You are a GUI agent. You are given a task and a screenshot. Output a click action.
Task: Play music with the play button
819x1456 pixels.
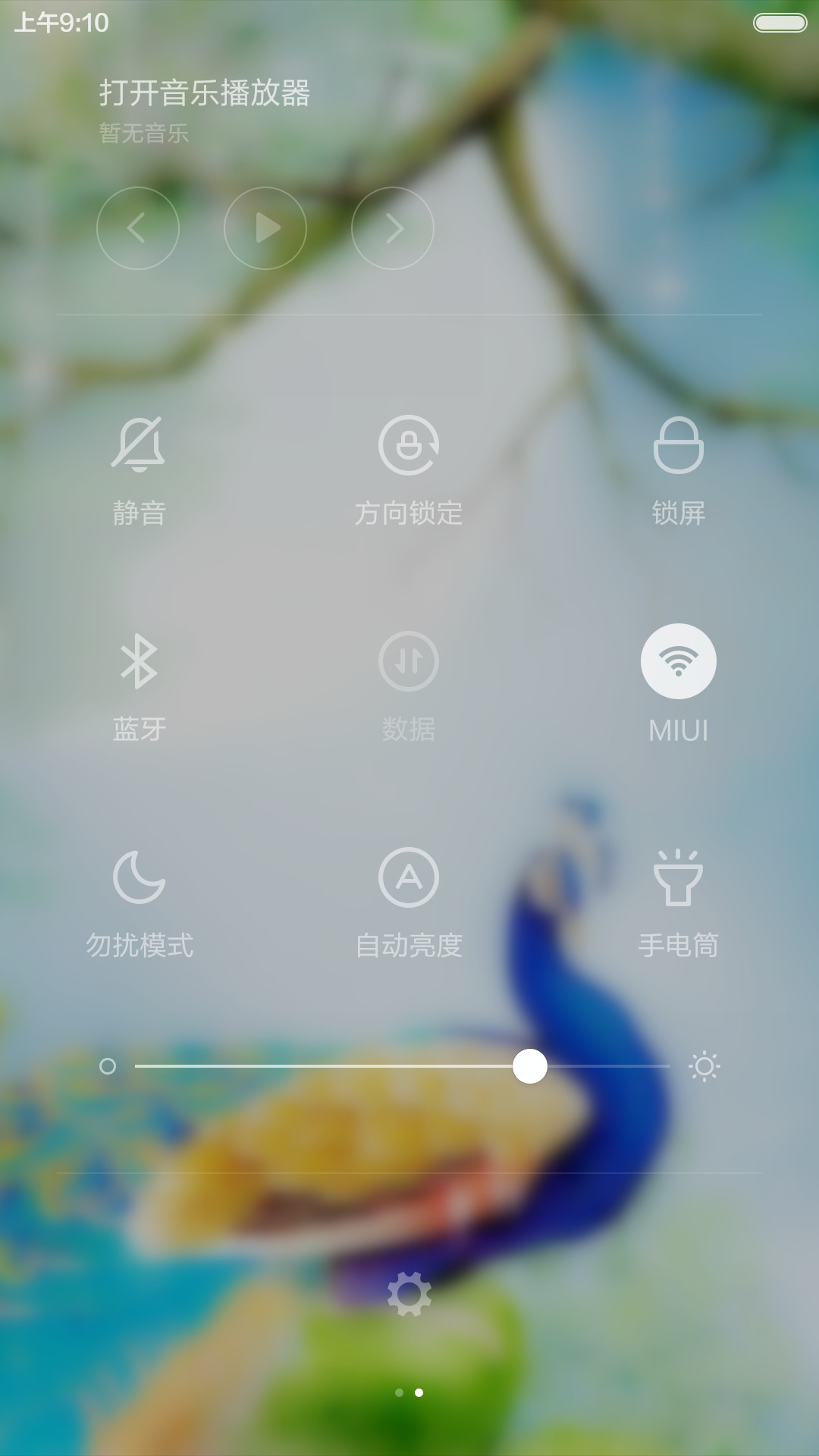(265, 228)
